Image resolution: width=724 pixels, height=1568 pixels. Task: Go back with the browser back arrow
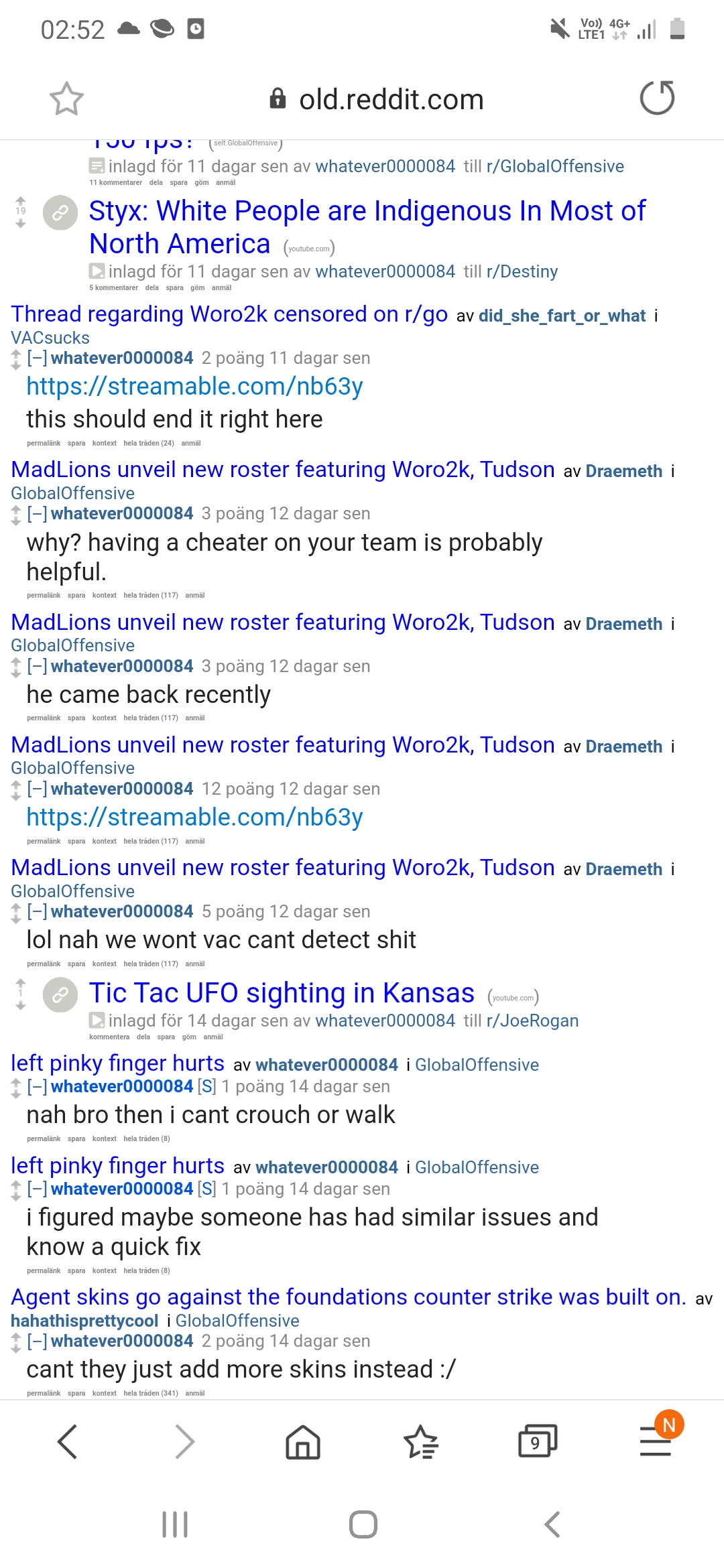68,1441
